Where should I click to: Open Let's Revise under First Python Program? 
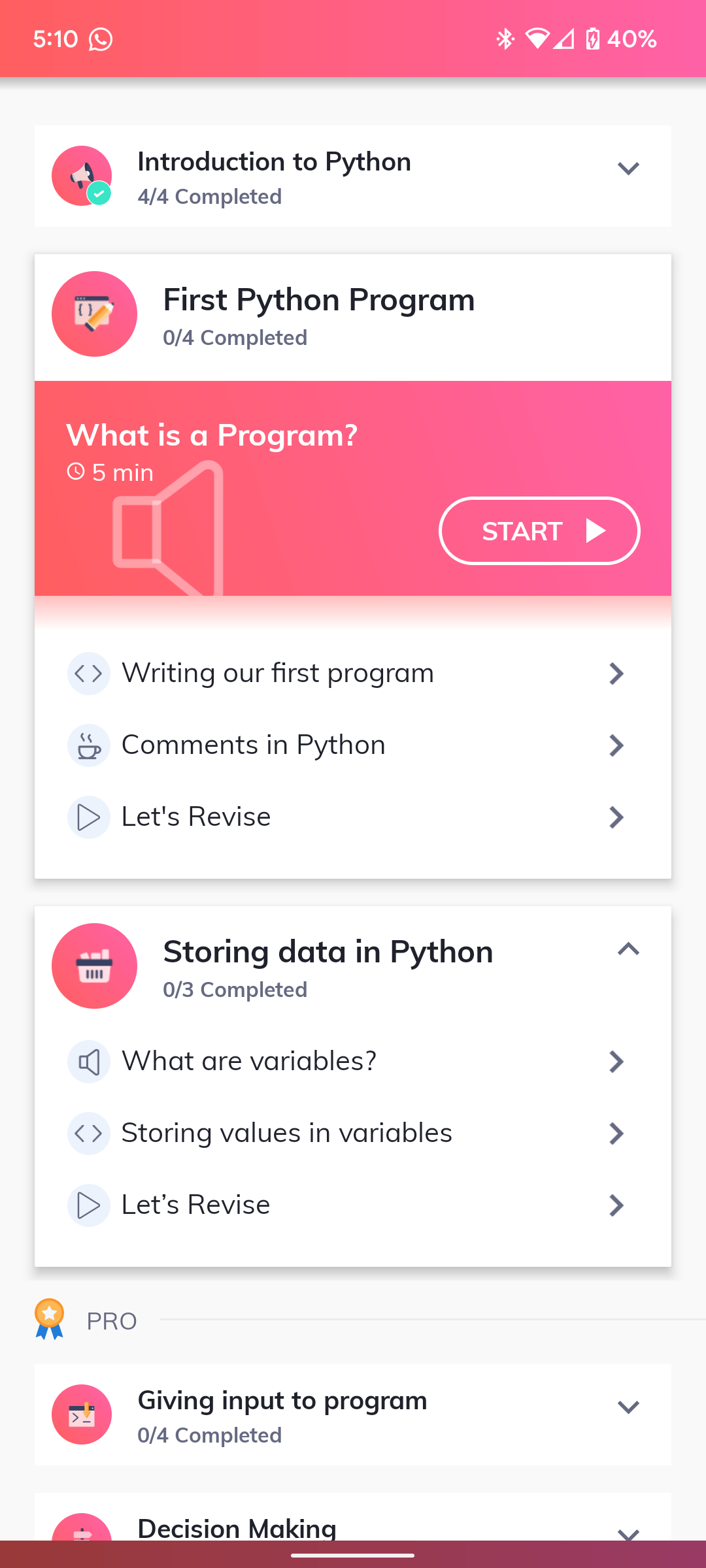coord(353,817)
